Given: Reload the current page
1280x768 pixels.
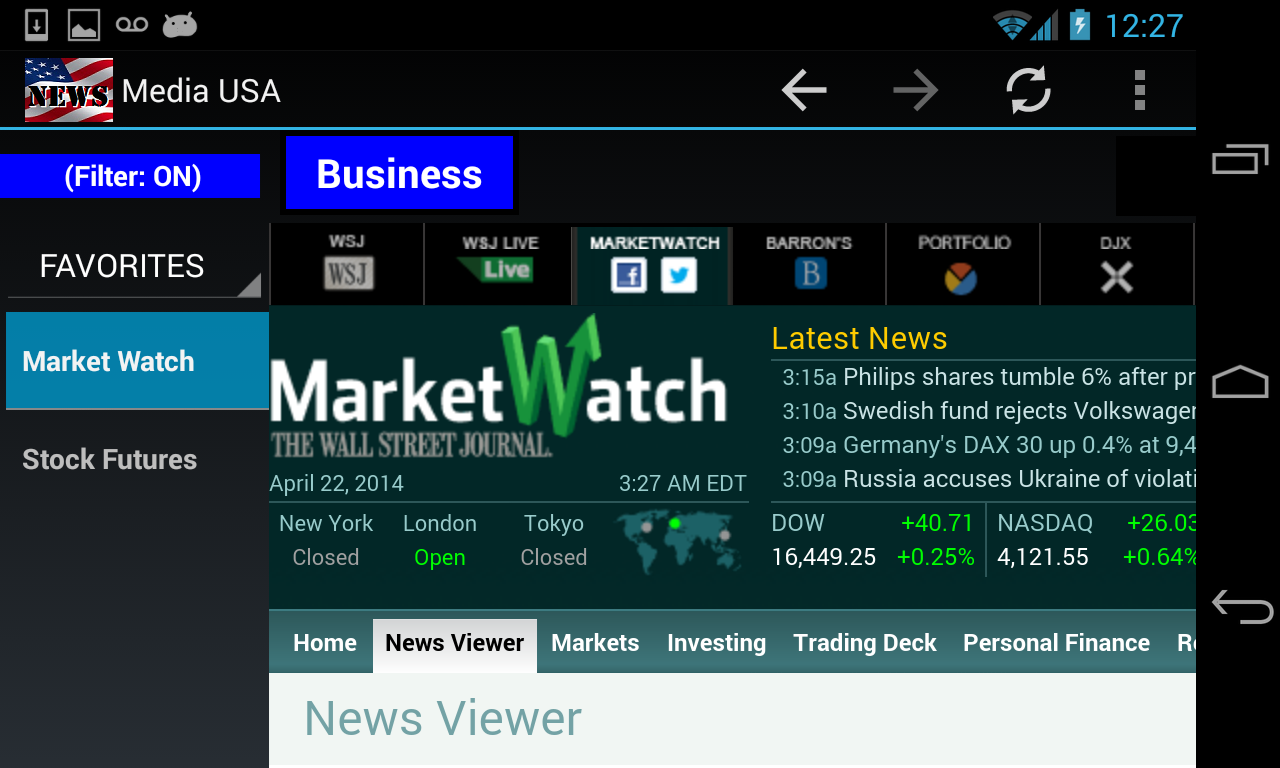Looking at the screenshot, I should pos(1028,91).
